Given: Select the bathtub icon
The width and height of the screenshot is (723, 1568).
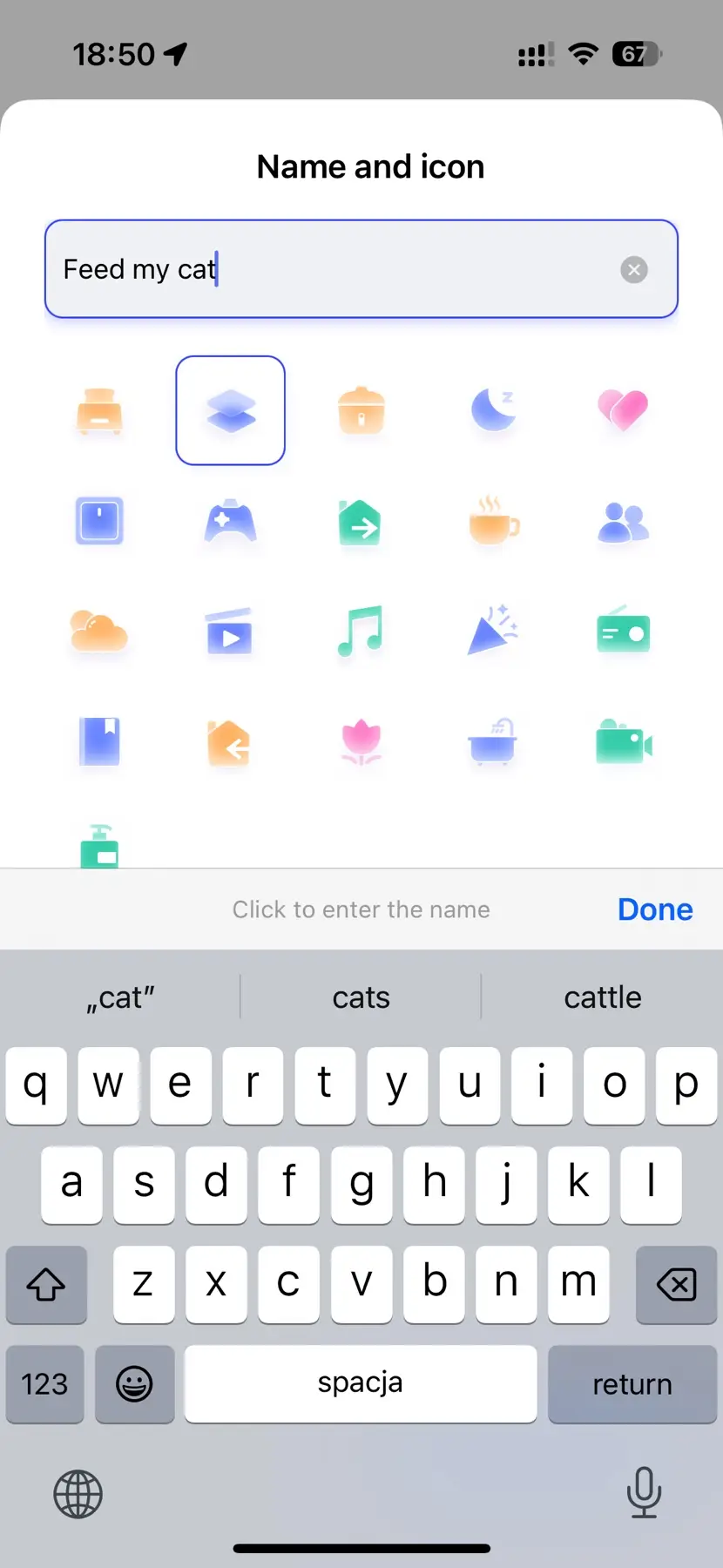Looking at the screenshot, I should coord(493,743).
